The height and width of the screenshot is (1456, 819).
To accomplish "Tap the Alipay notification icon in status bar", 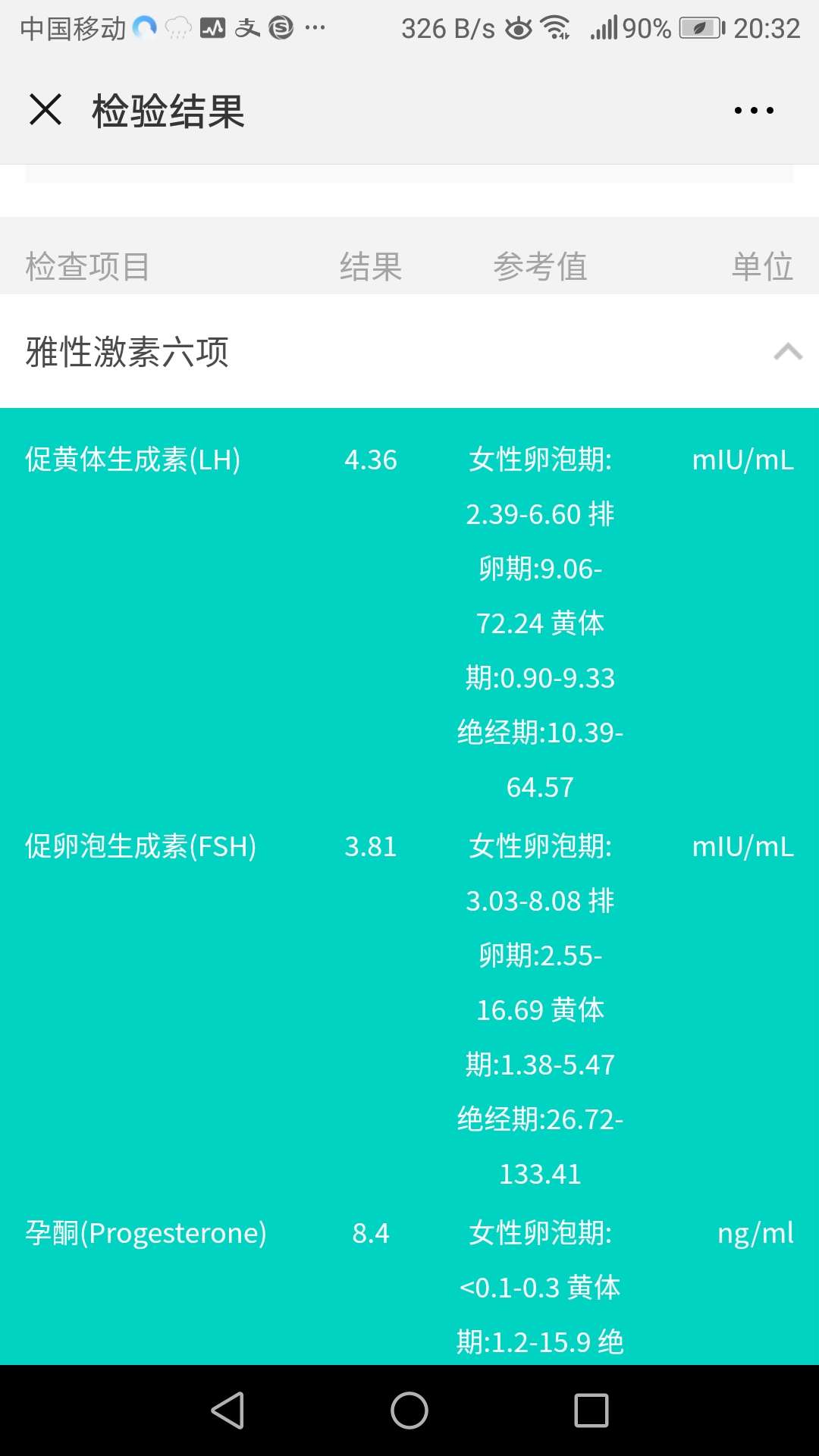I will (246, 27).
